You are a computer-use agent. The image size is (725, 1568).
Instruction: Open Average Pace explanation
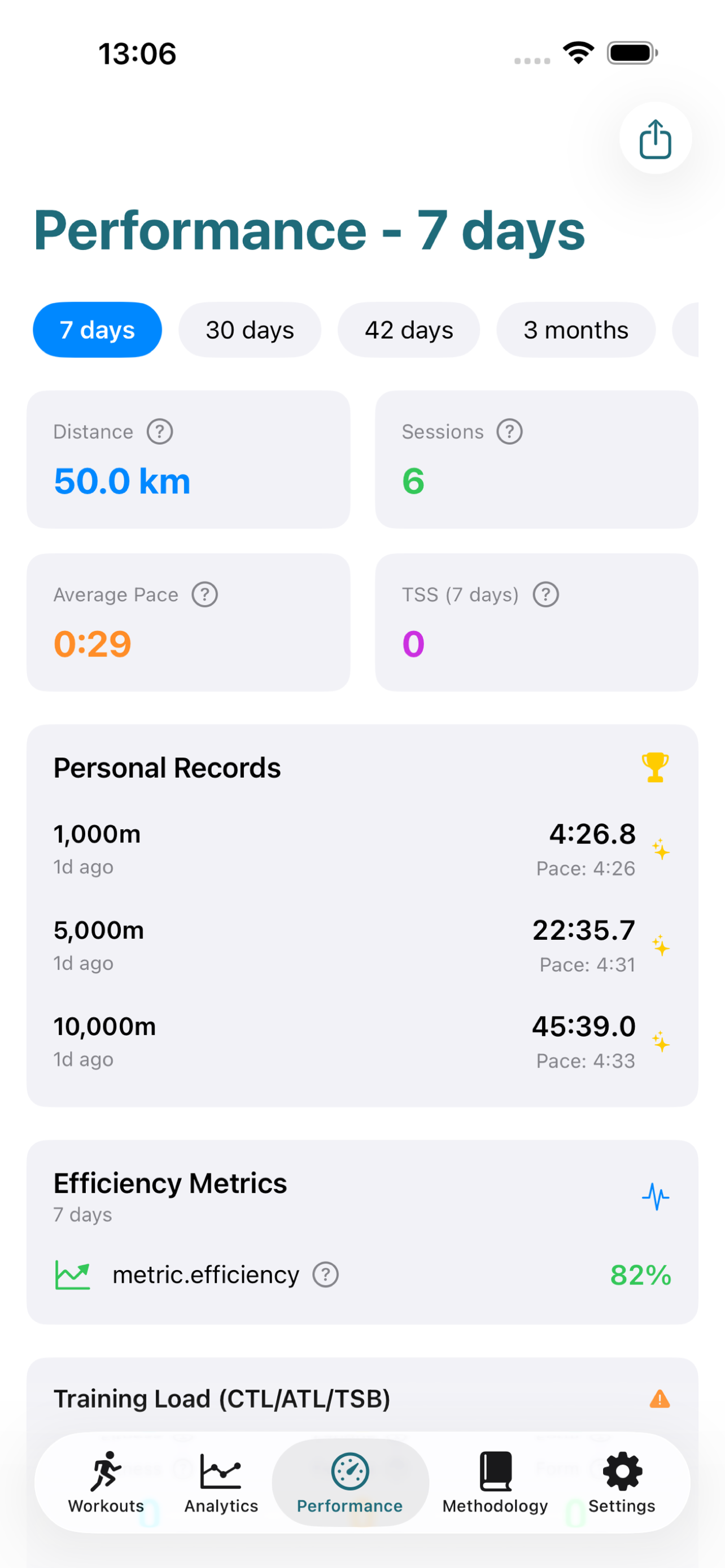coord(204,595)
